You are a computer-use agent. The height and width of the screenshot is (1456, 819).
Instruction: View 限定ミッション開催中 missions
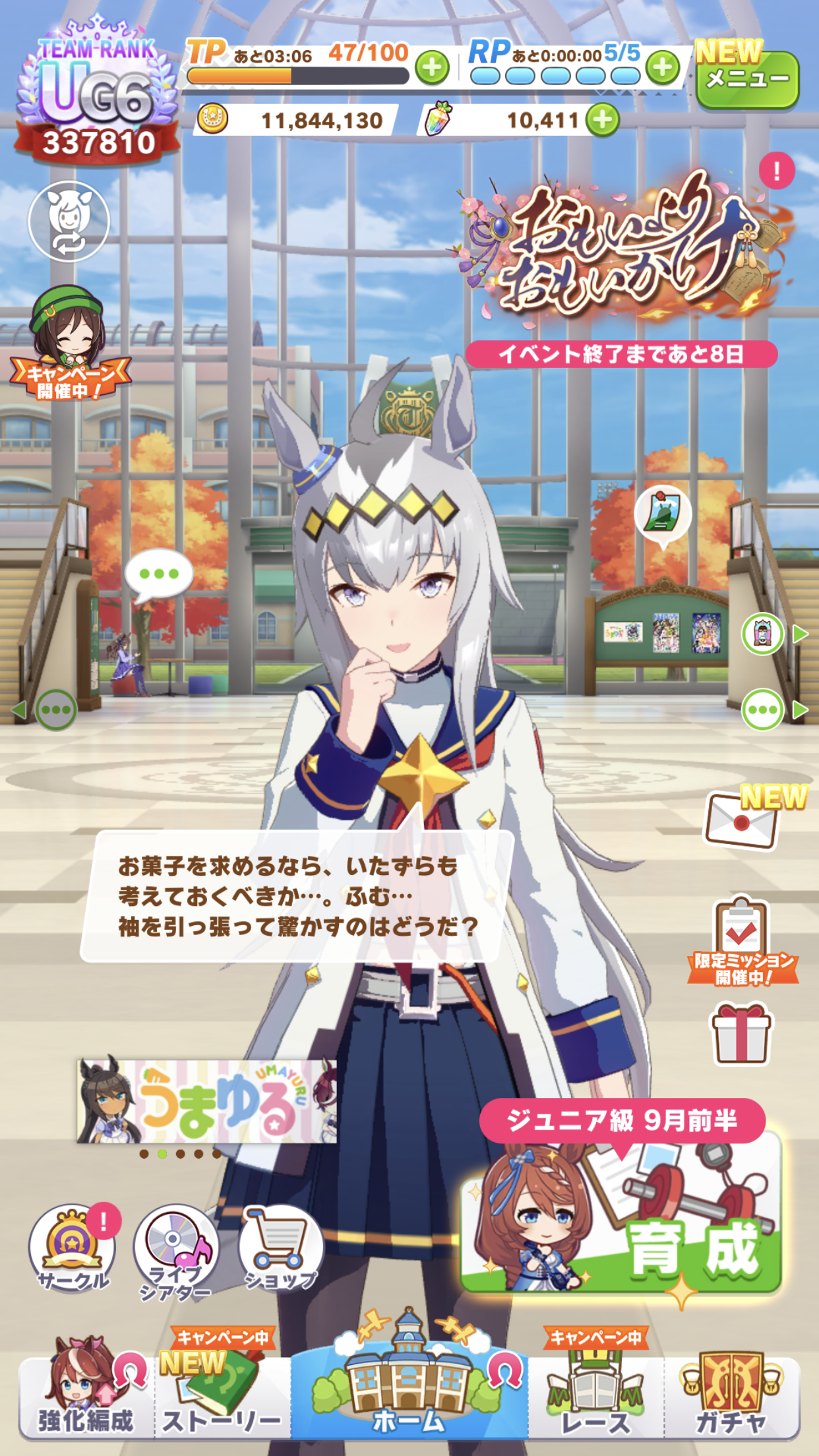(743, 942)
